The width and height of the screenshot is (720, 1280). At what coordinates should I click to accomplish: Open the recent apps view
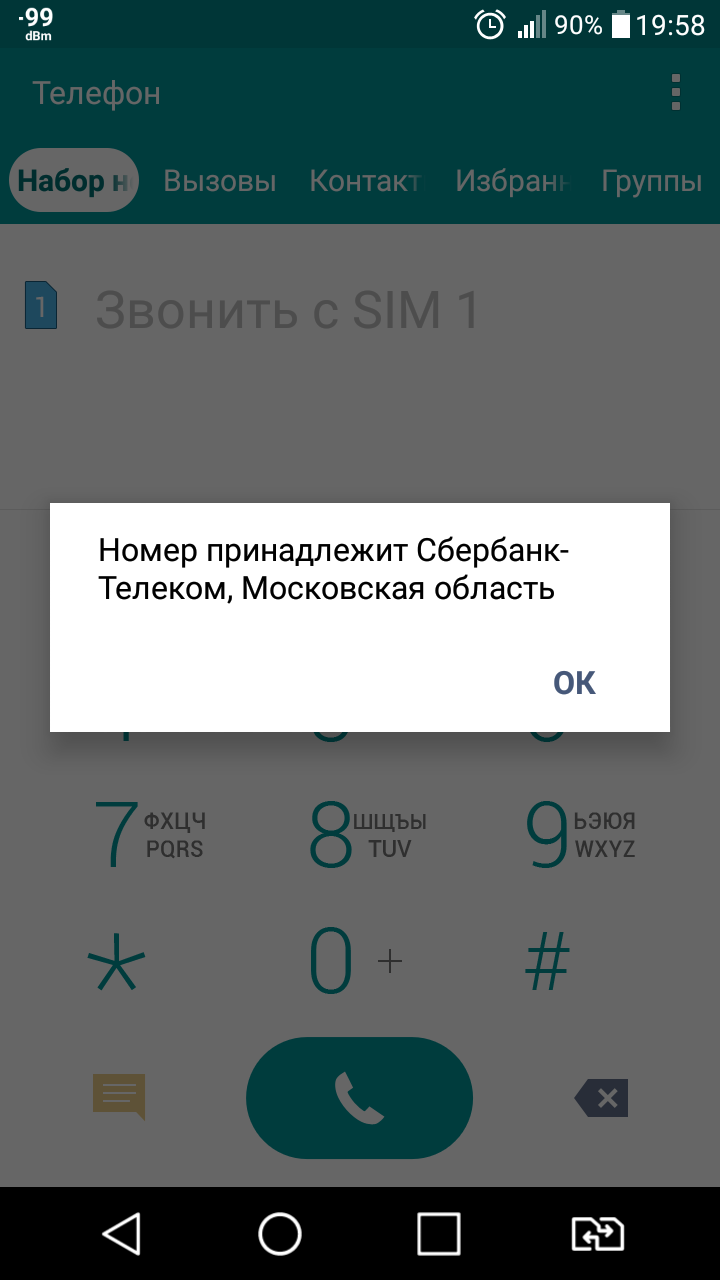coord(438,1234)
